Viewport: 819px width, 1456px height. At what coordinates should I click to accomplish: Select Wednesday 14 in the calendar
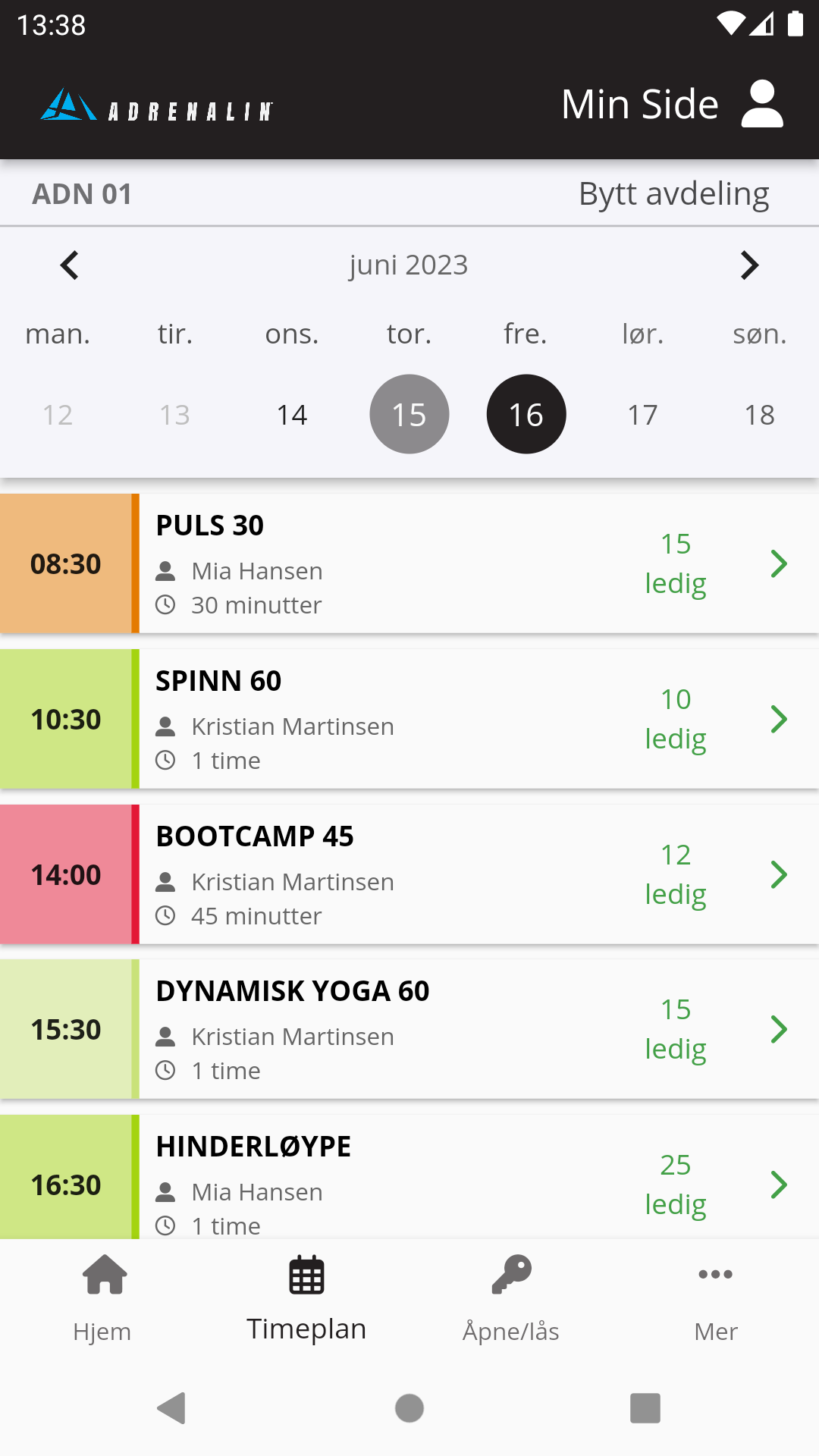coord(292,415)
